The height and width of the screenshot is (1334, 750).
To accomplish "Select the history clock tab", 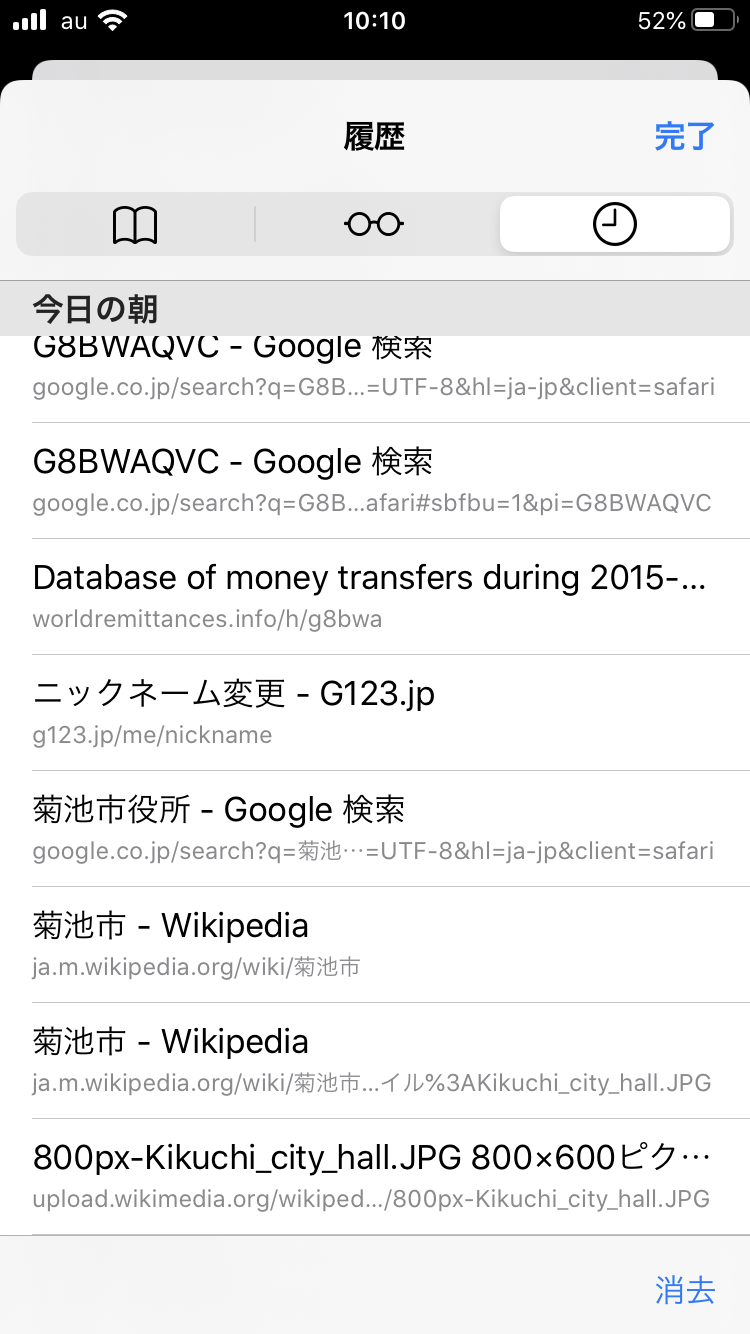I will pos(614,224).
